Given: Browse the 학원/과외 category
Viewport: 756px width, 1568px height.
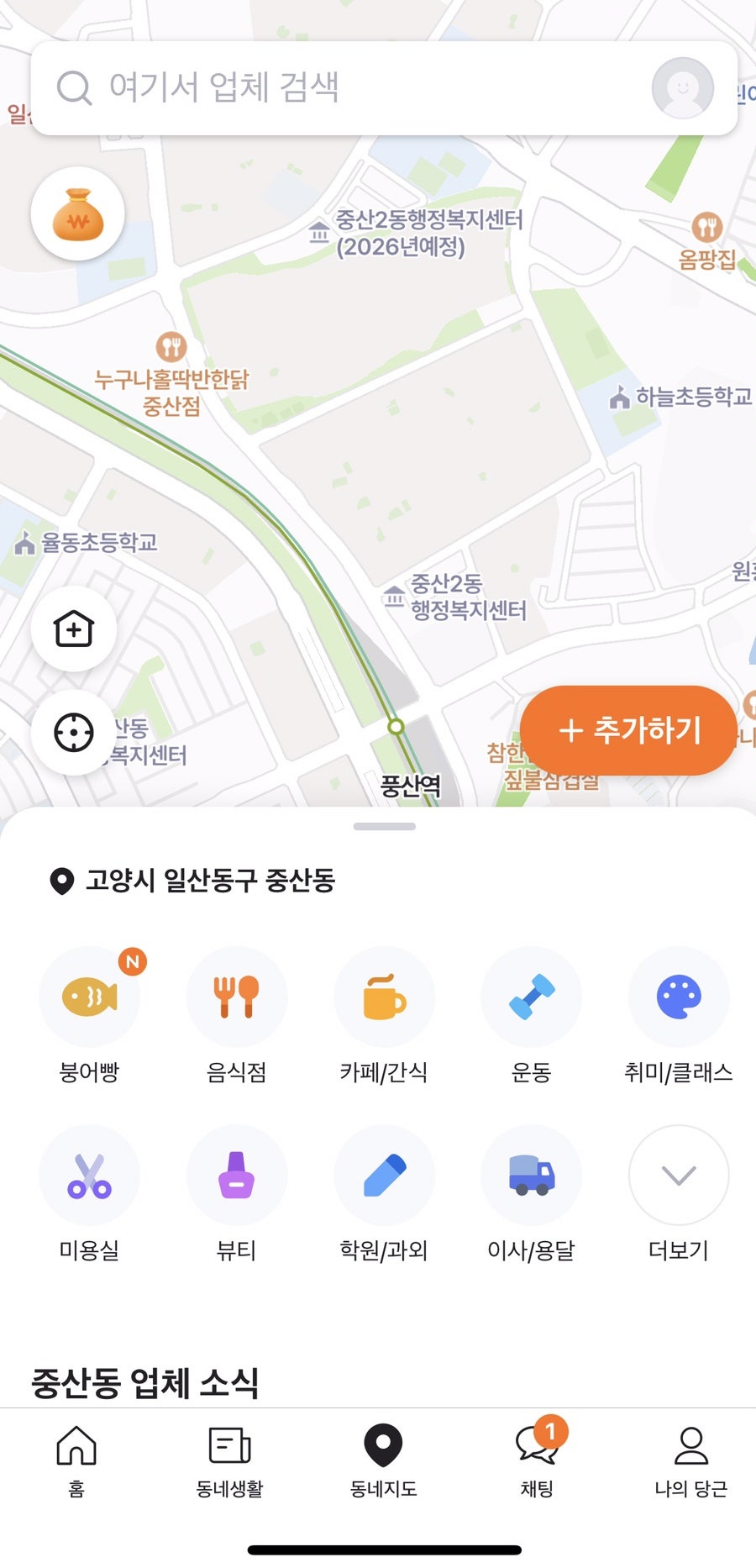Looking at the screenshot, I should tap(384, 1176).
